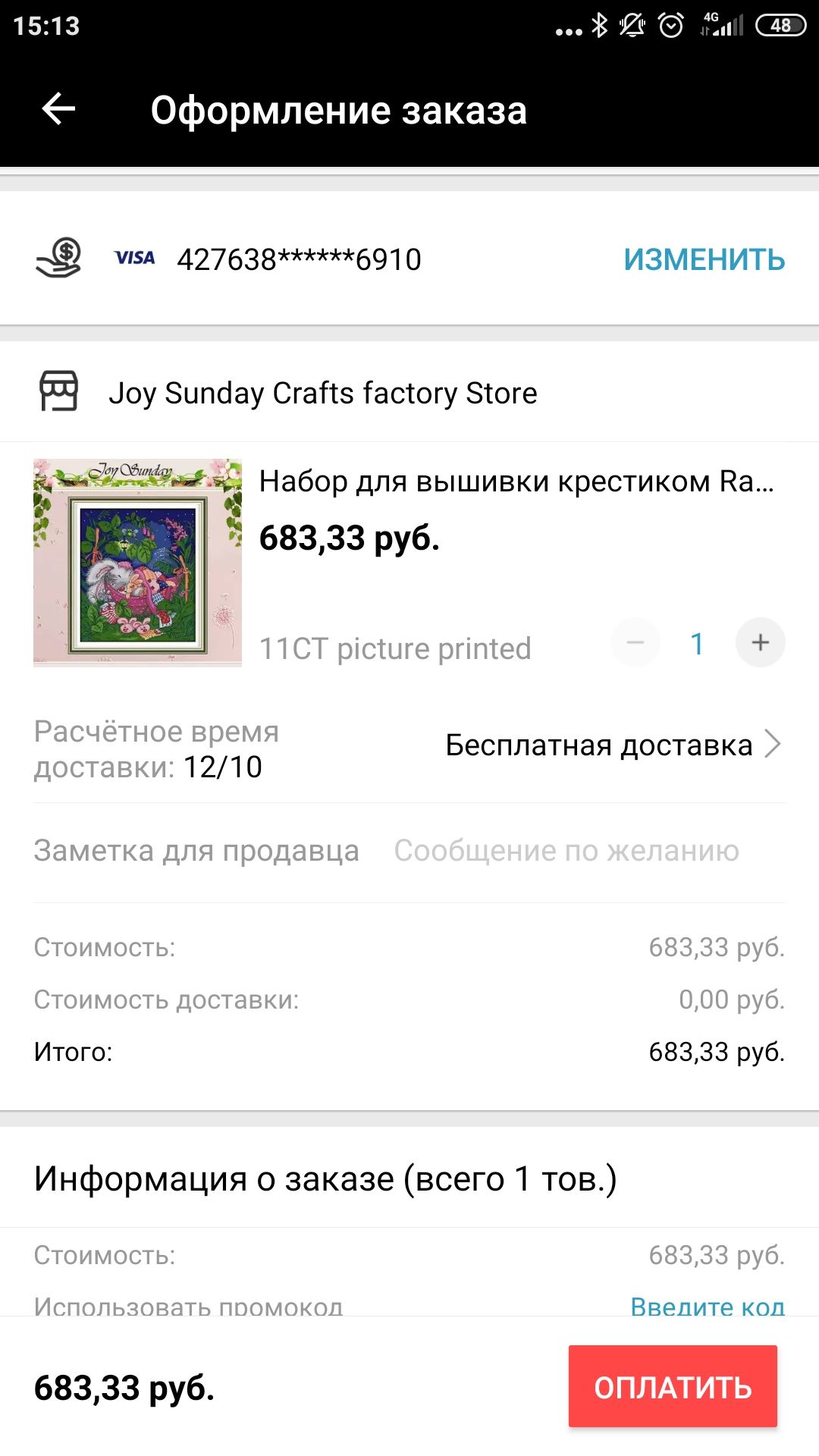Go back from the checkout screen
Viewport: 819px width, 1456px height.
(x=58, y=109)
